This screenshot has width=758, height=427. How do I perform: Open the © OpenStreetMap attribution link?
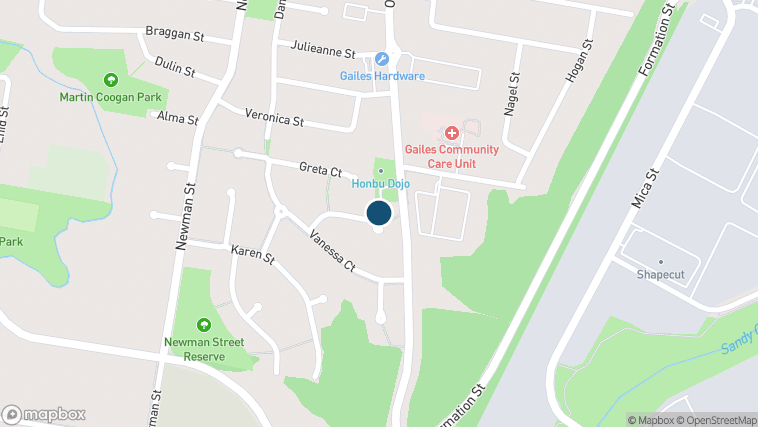(718, 420)
